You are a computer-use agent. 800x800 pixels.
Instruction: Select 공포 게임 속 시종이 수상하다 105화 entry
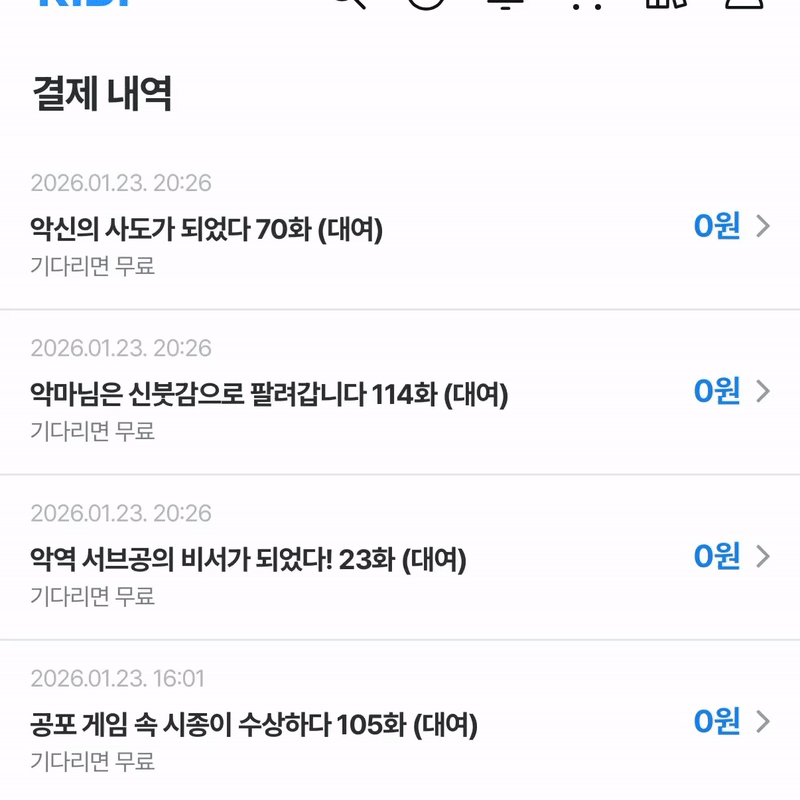(x=400, y=722)
